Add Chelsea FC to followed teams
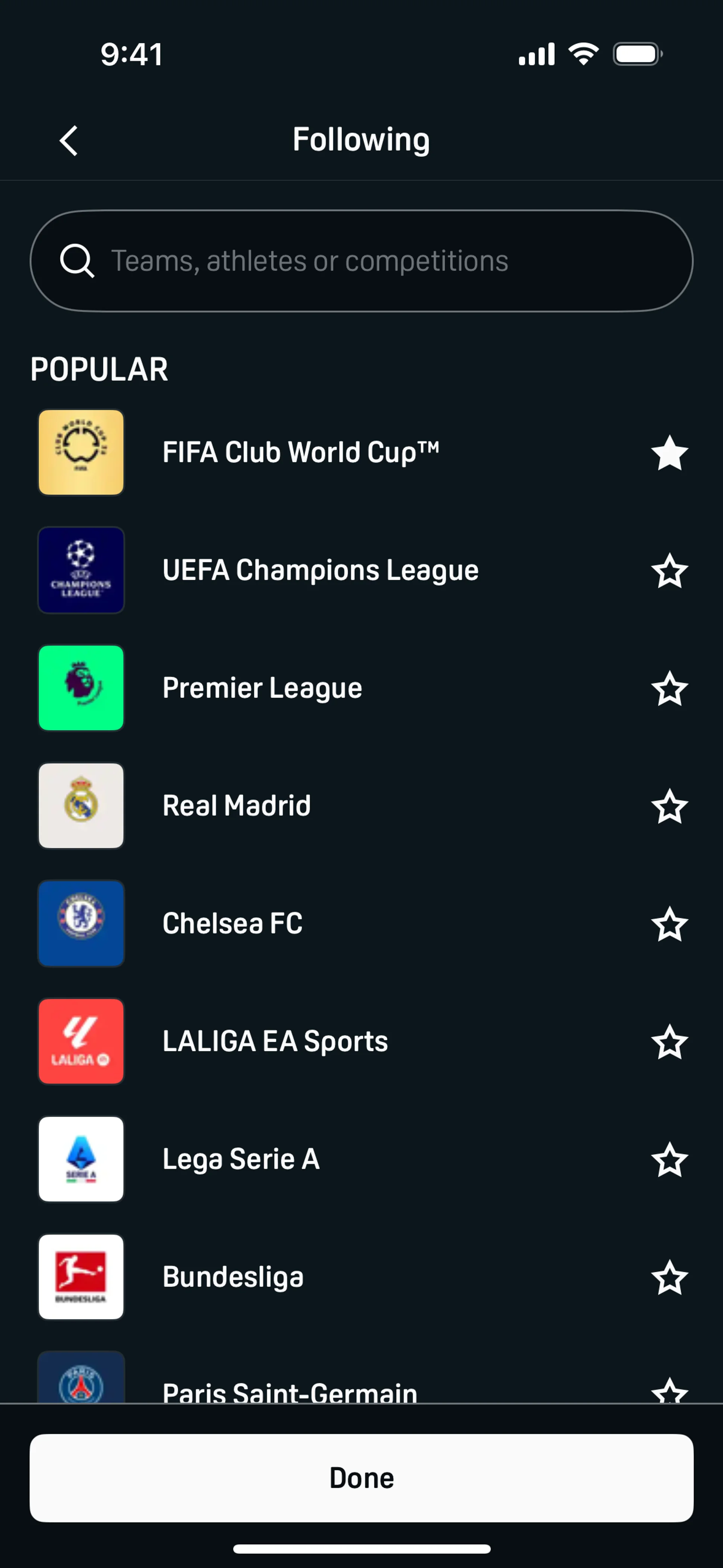The width and height of the screenshot is (723, 1568). [x=670, y=924]
